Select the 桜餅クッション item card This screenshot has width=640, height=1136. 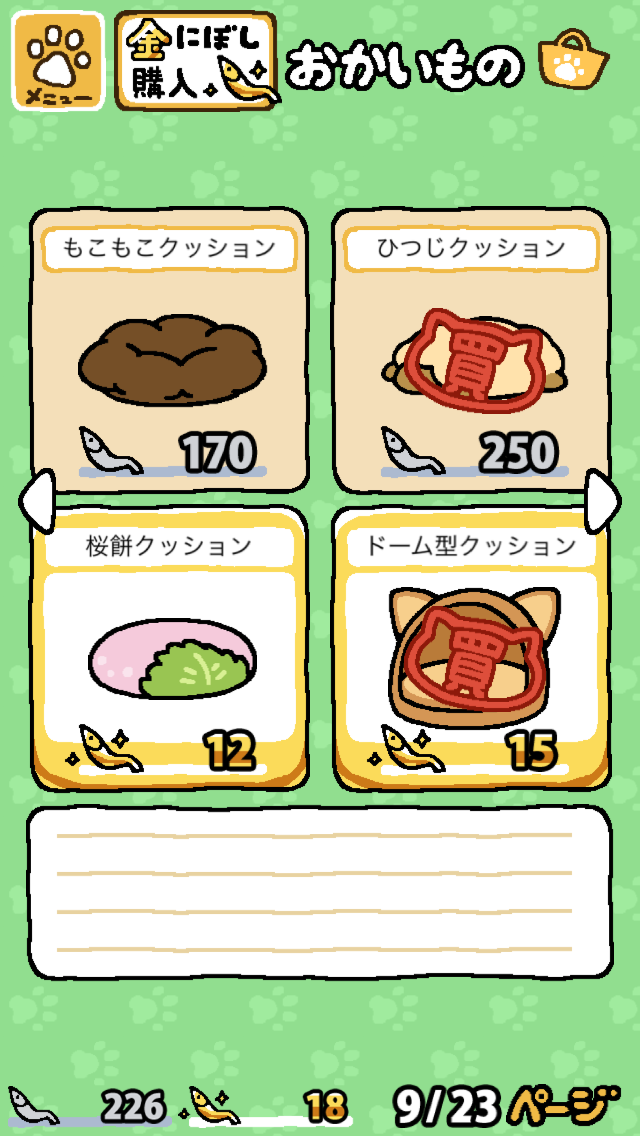pyautogui.click(x=169, y=650)
